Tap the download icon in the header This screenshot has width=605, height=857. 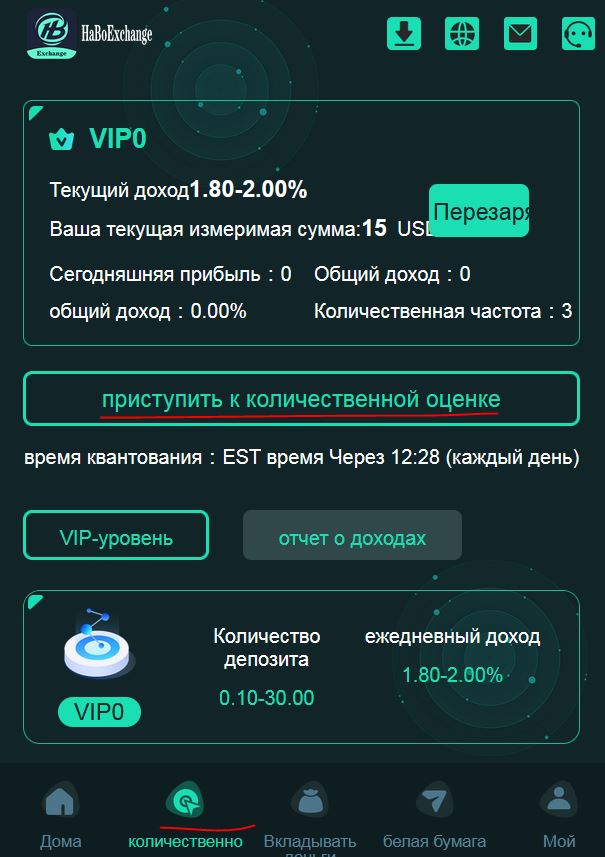(404, 34)
